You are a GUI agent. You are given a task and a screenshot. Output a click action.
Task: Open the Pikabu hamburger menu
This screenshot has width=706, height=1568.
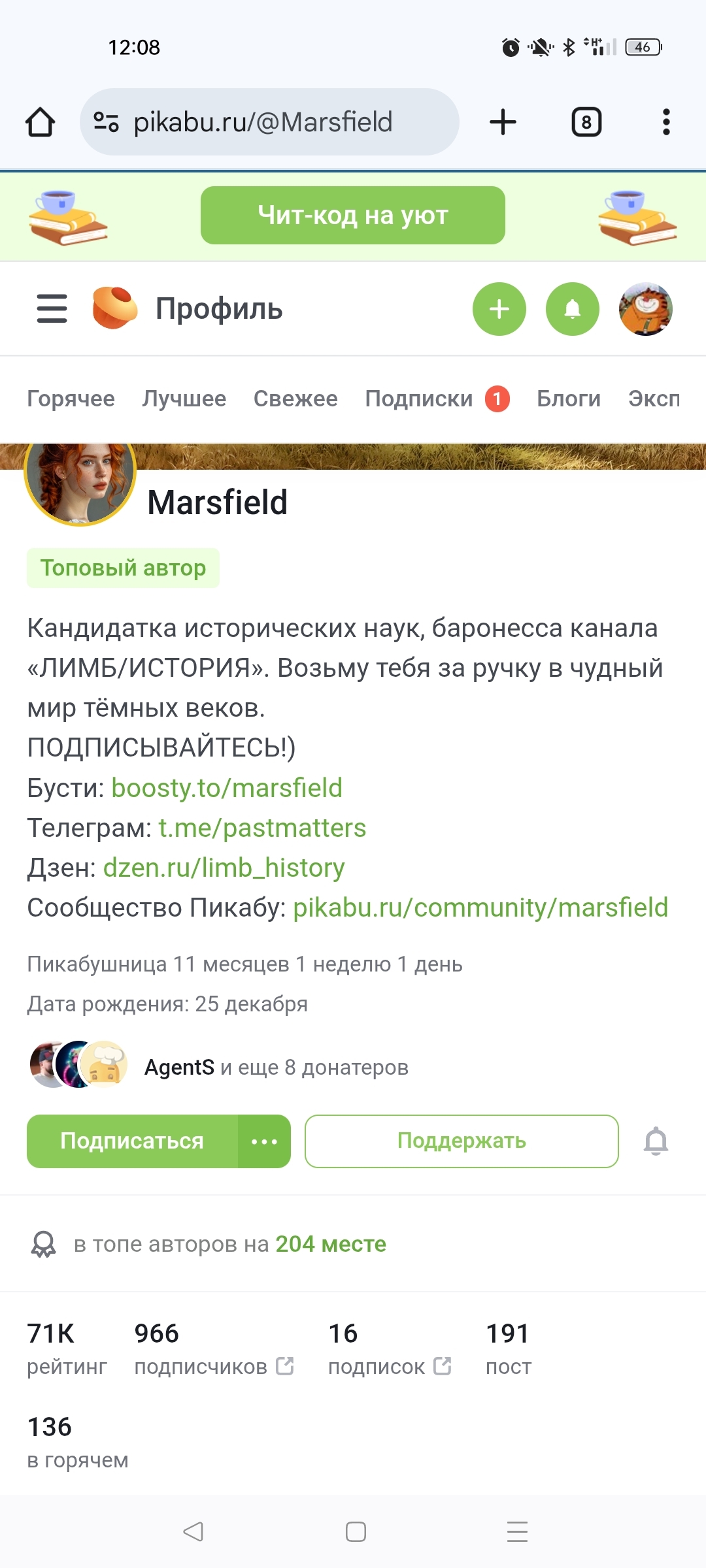[x=52, y=309]
